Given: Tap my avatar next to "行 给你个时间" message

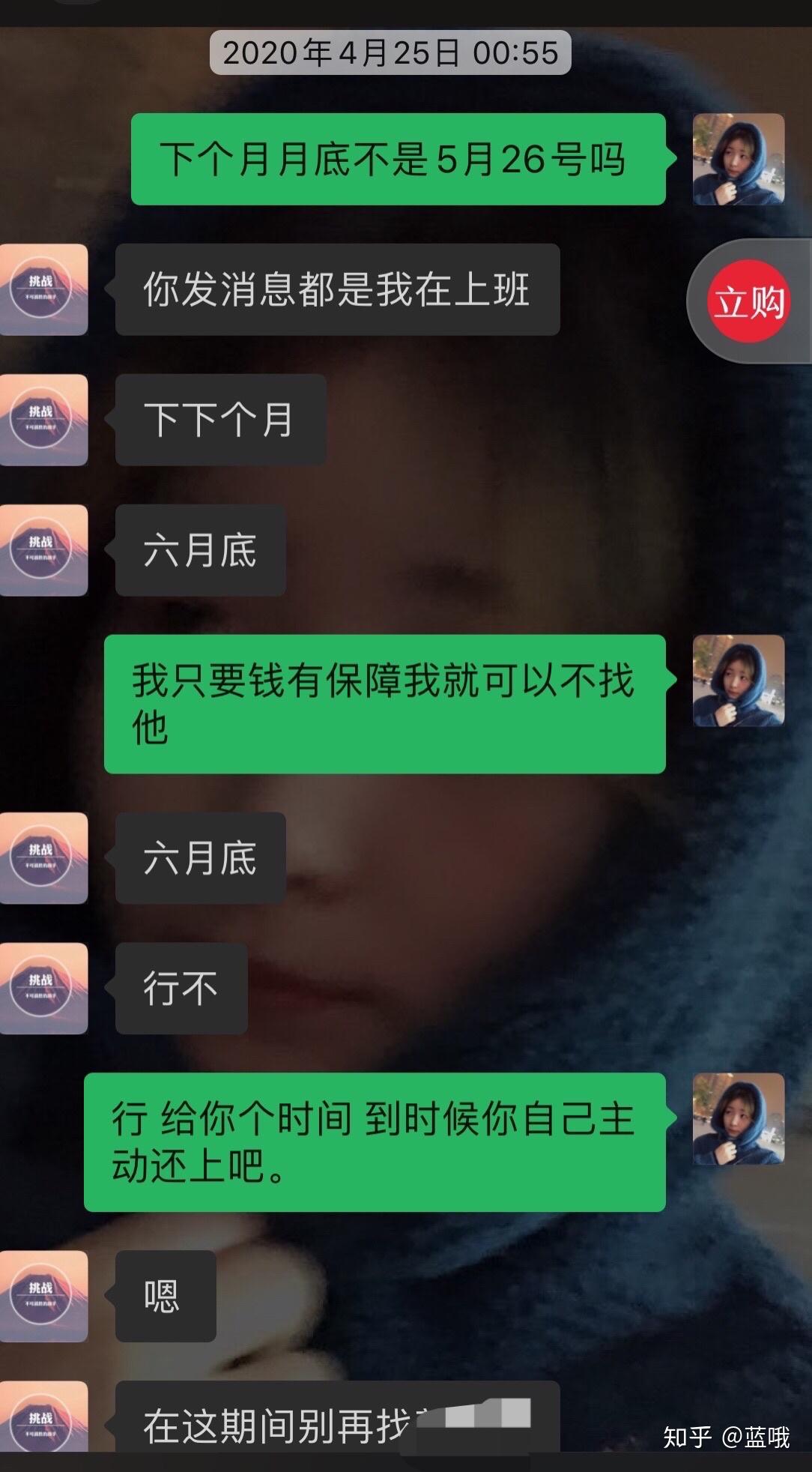Looking at the screenshot, I should click(739, 1119).
